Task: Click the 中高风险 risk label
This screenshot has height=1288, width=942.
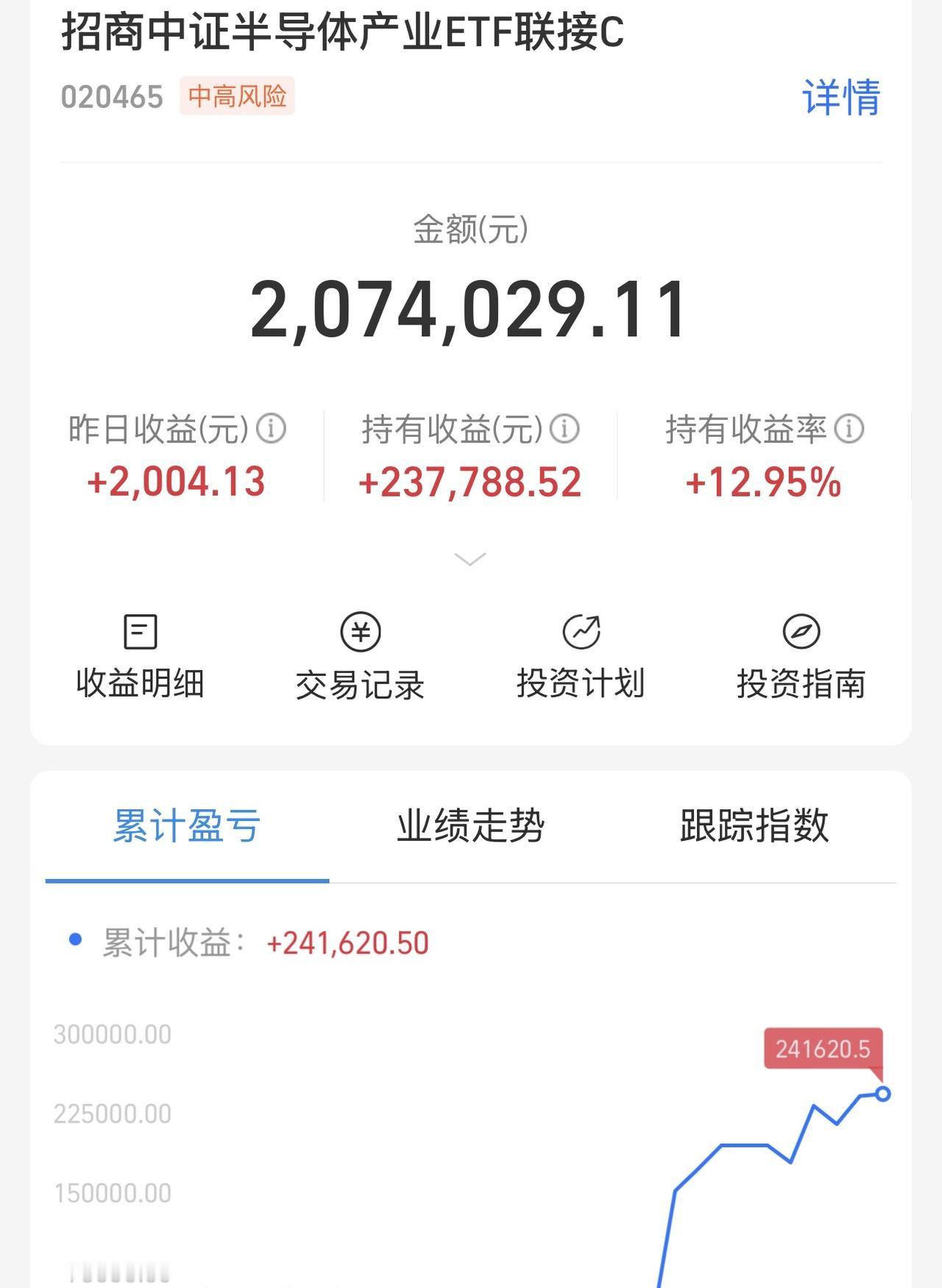Action: (x=238, y=95)
